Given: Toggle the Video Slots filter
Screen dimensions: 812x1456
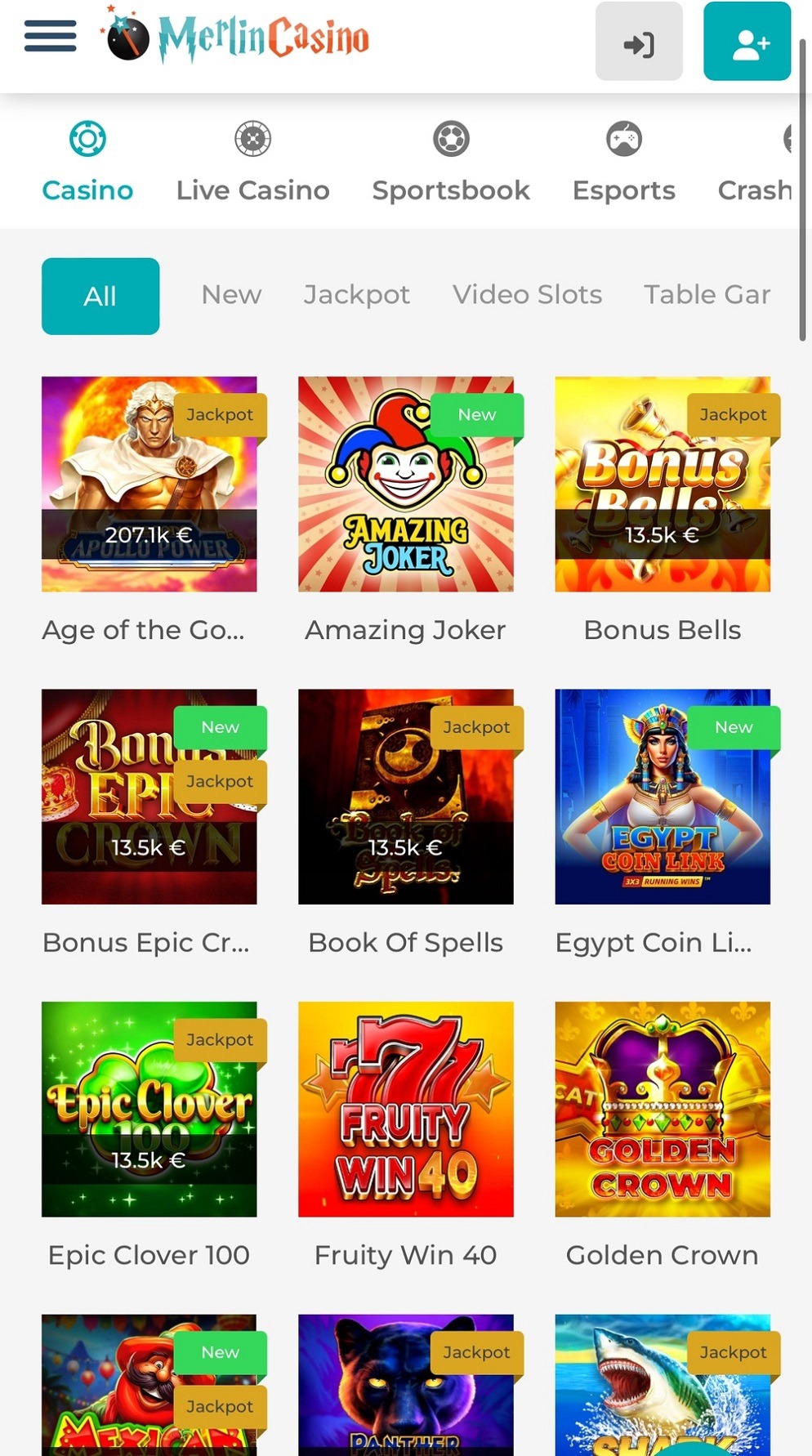Looking at the screenshot, I should [x=527, y=295].
